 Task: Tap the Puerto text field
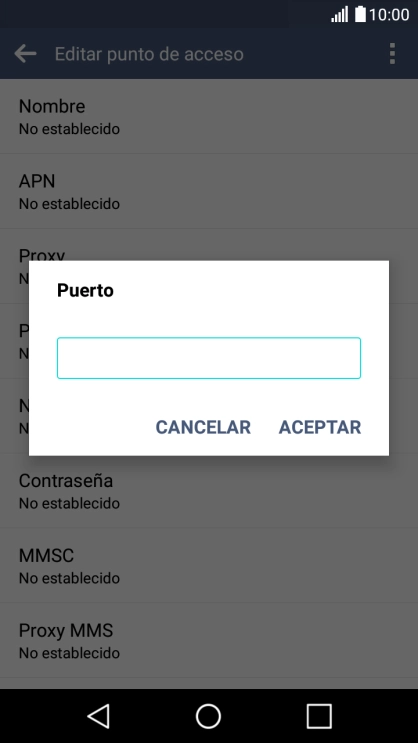(209, 358)
